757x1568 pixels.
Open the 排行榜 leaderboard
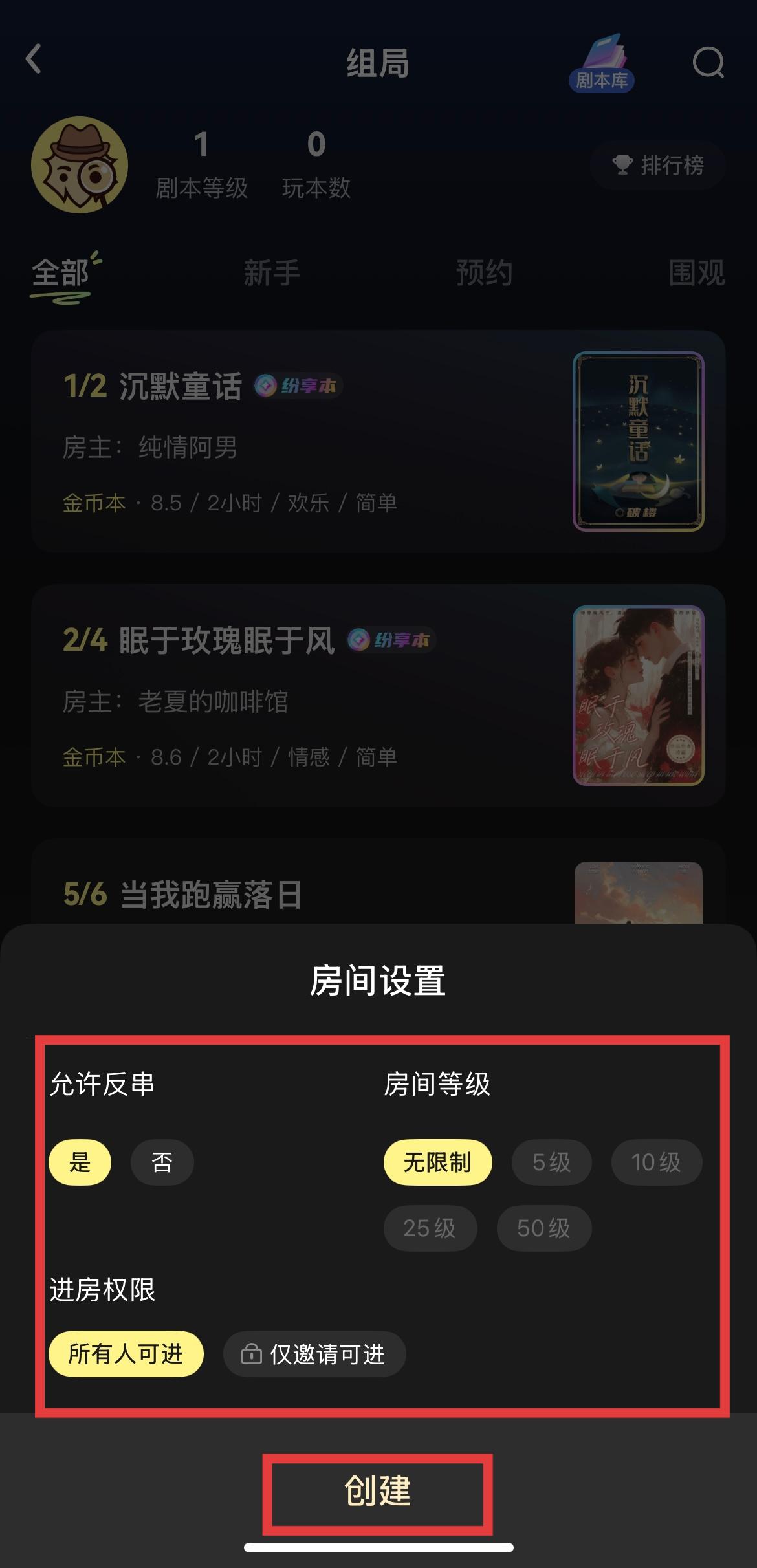click(657, 165)
